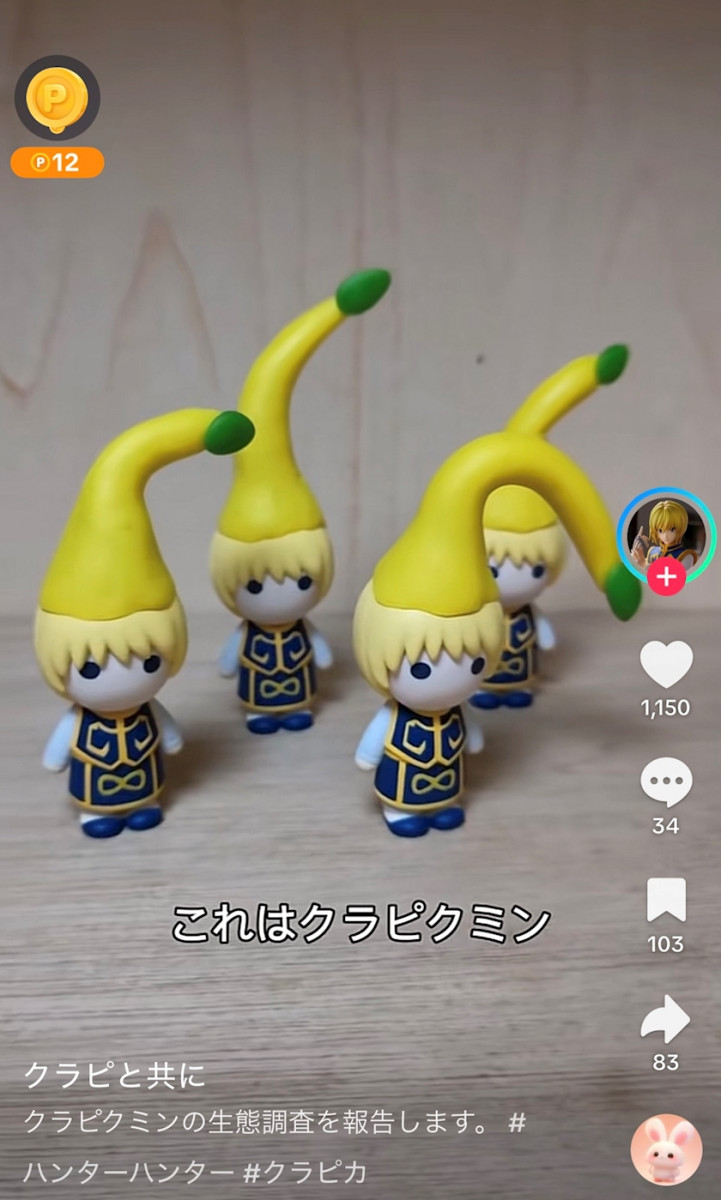Screen dimensions: 721x1200
Task: Open the gold P coin rewards
Action: click(x=57, y=98)
